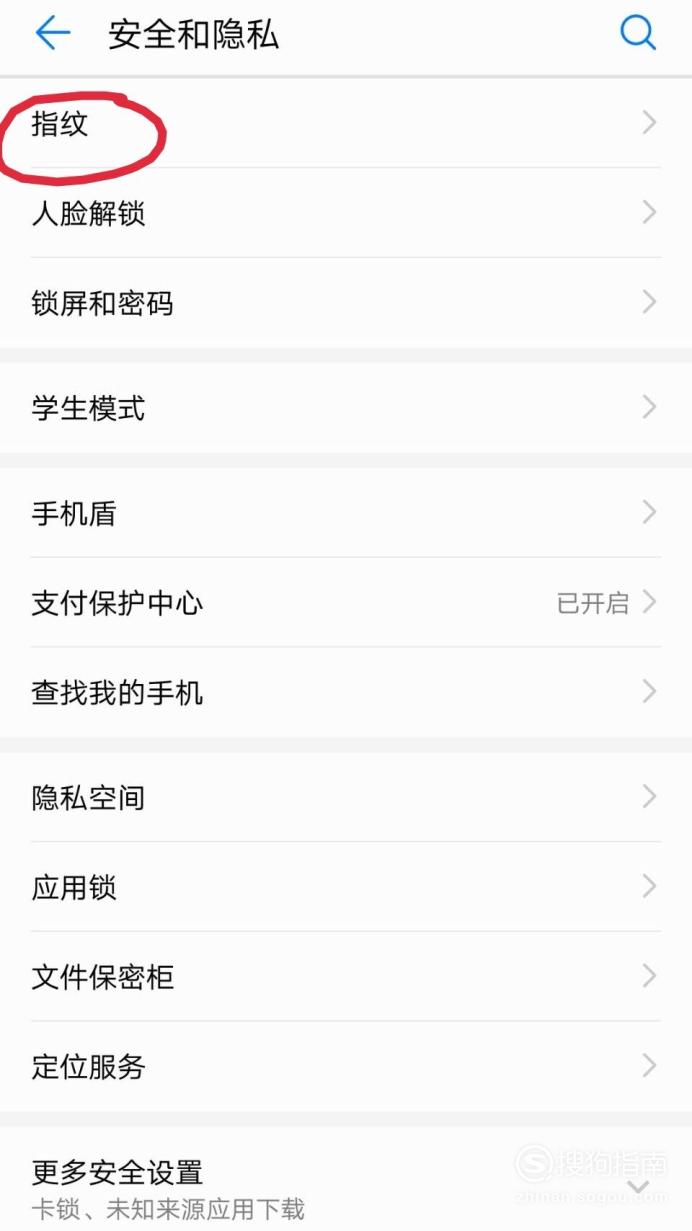Open the search icon in the header

click(638, 34)
